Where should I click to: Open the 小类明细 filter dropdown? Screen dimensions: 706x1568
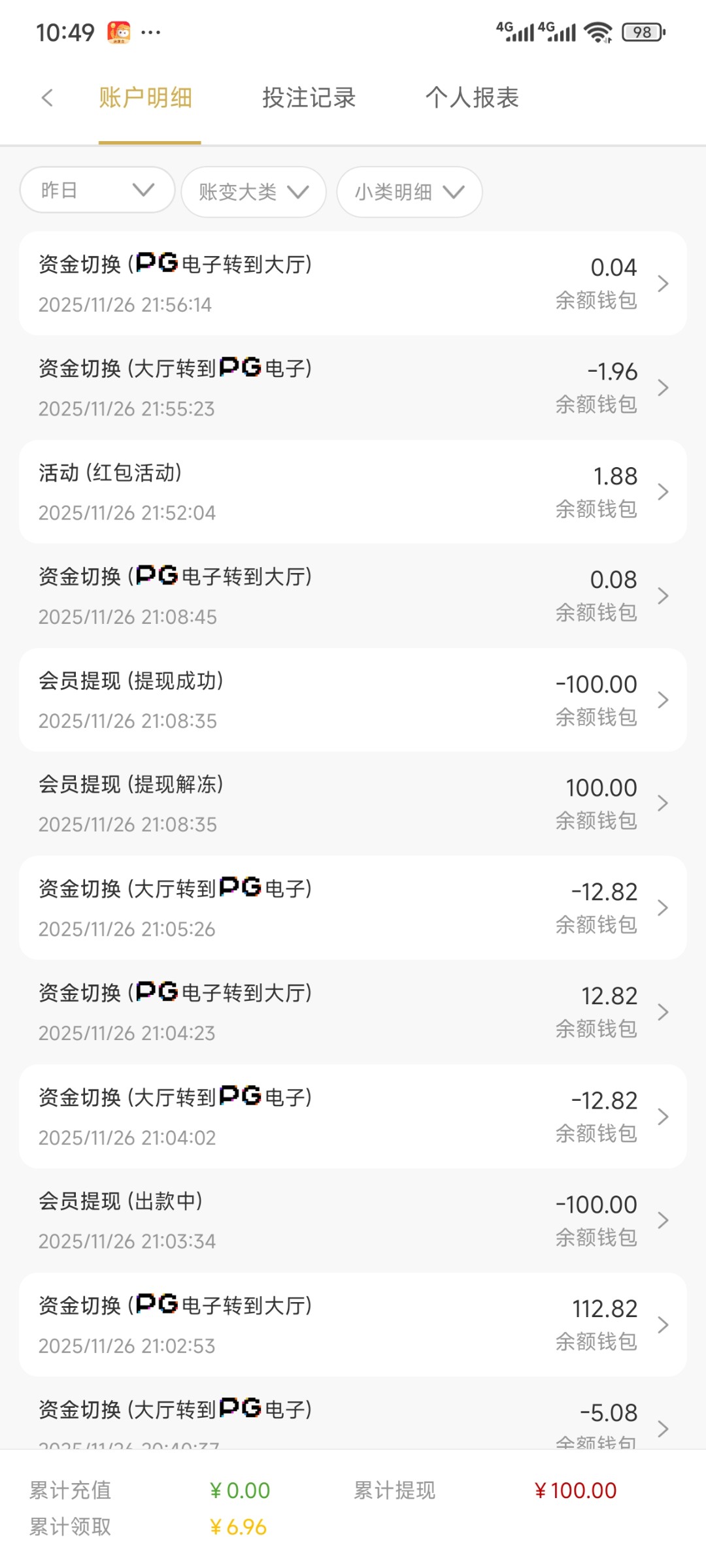pos(409,191)
